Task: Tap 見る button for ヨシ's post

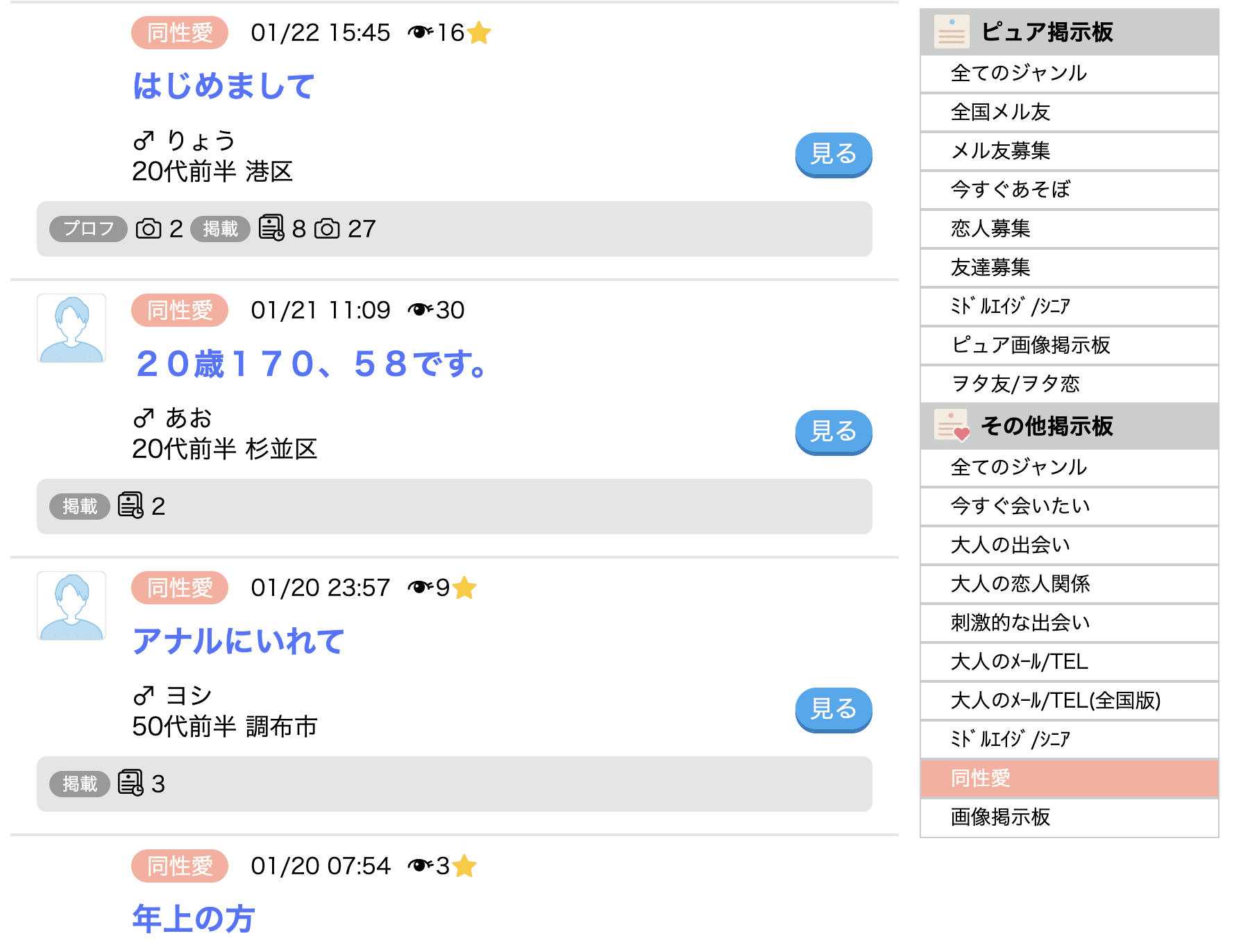Action: click(x=833, y=708)
